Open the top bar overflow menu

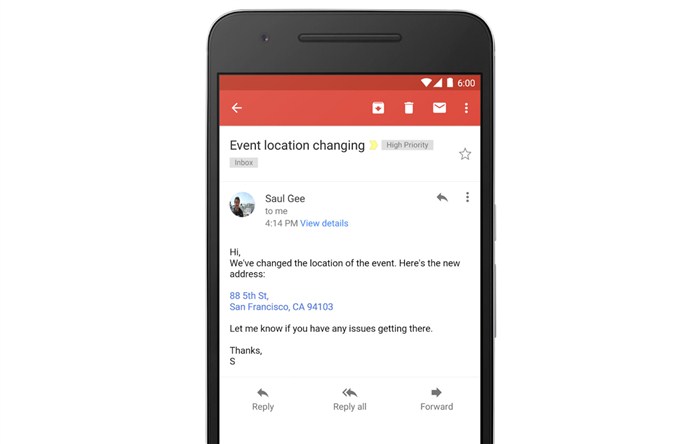tap(466, 108)
